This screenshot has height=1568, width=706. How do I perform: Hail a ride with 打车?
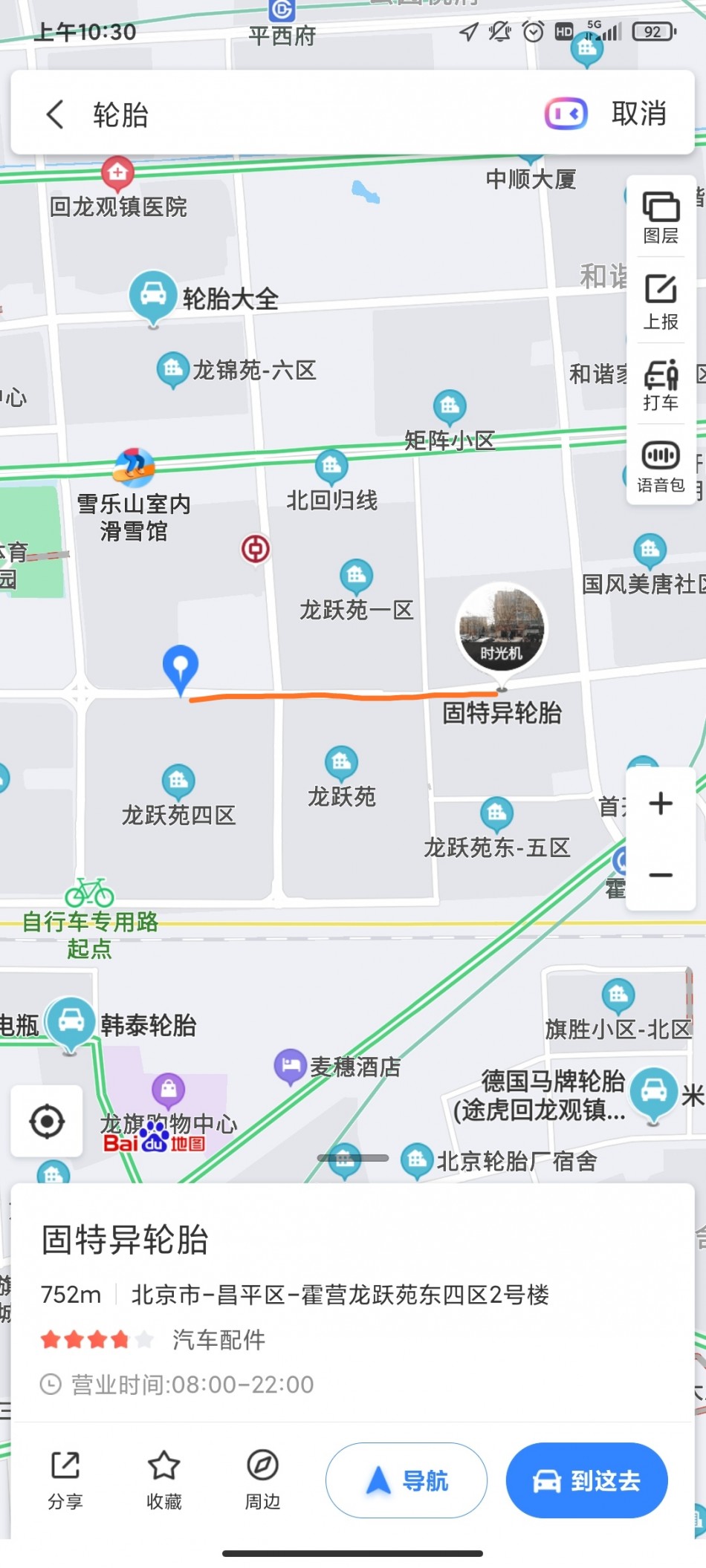(x=661, y=385)
